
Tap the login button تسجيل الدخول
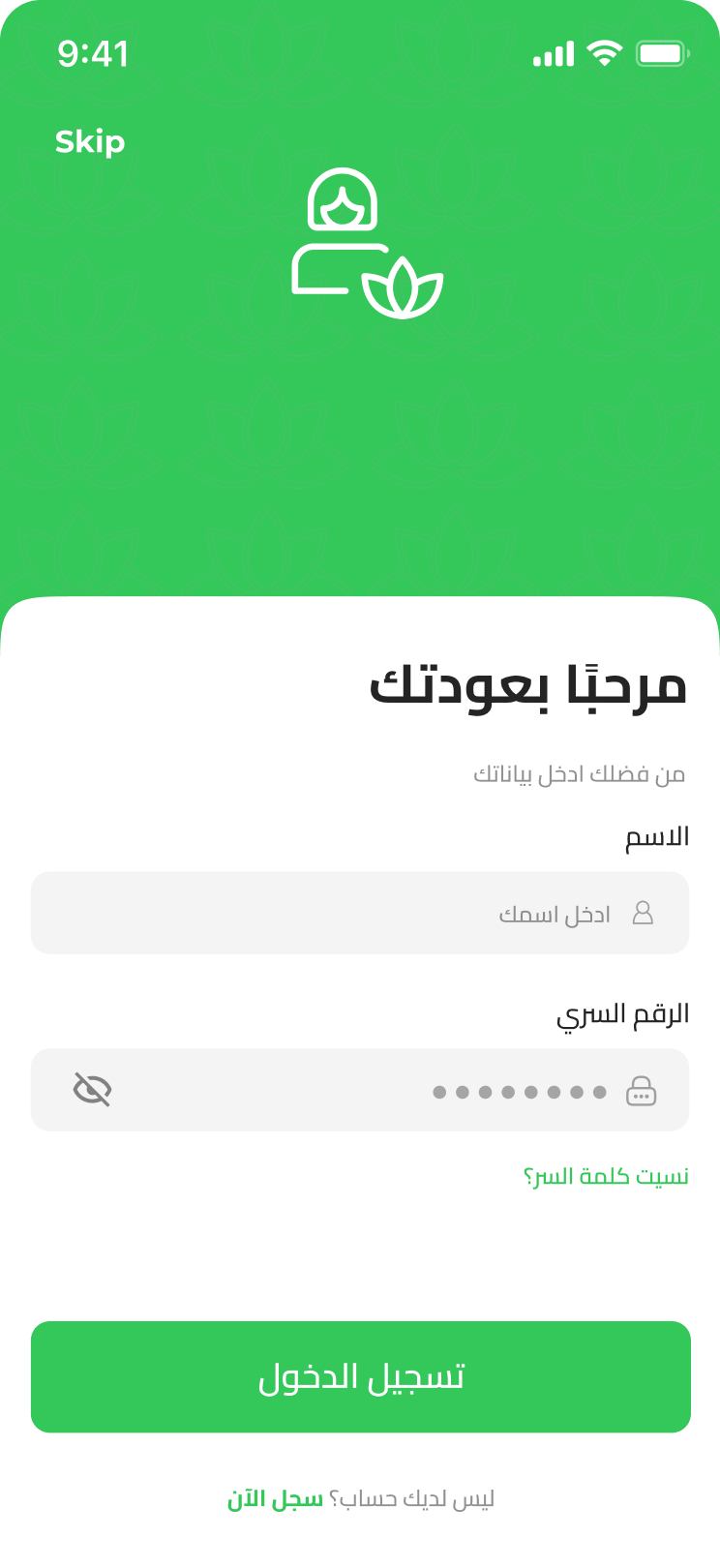coord(360,1376)
